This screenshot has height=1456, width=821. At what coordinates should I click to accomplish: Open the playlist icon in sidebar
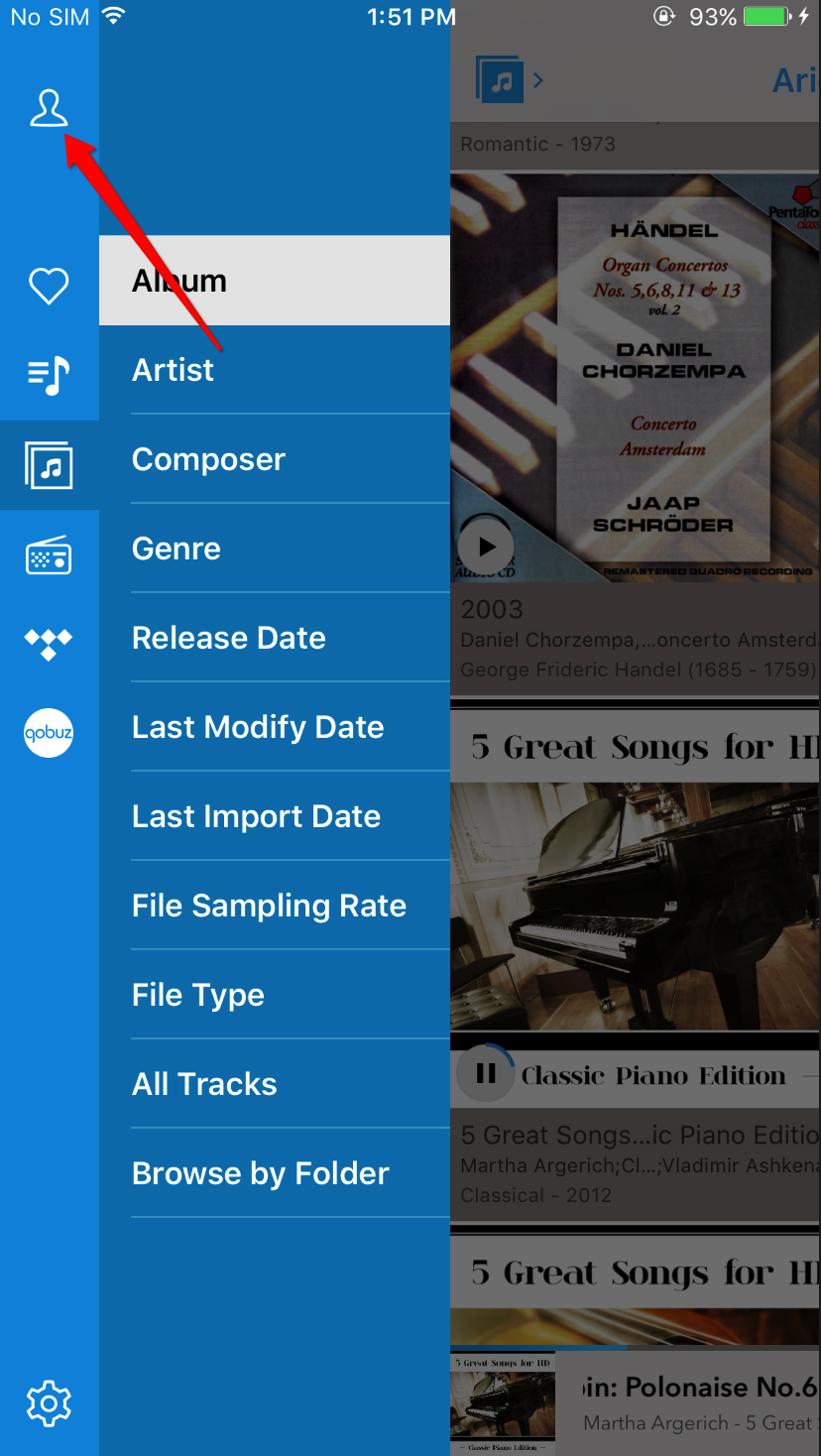(49, 375)
